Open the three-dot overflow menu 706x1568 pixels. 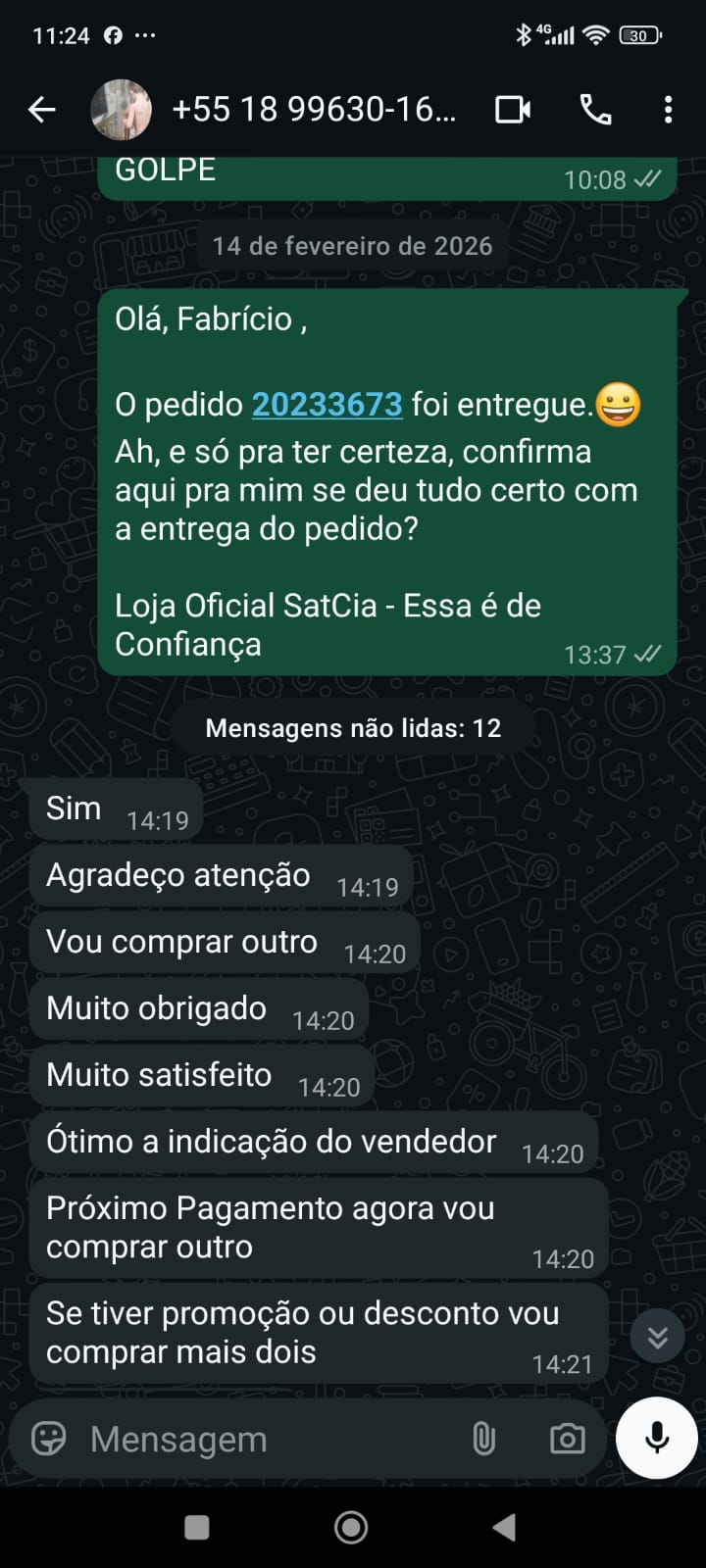coord(668,110)
